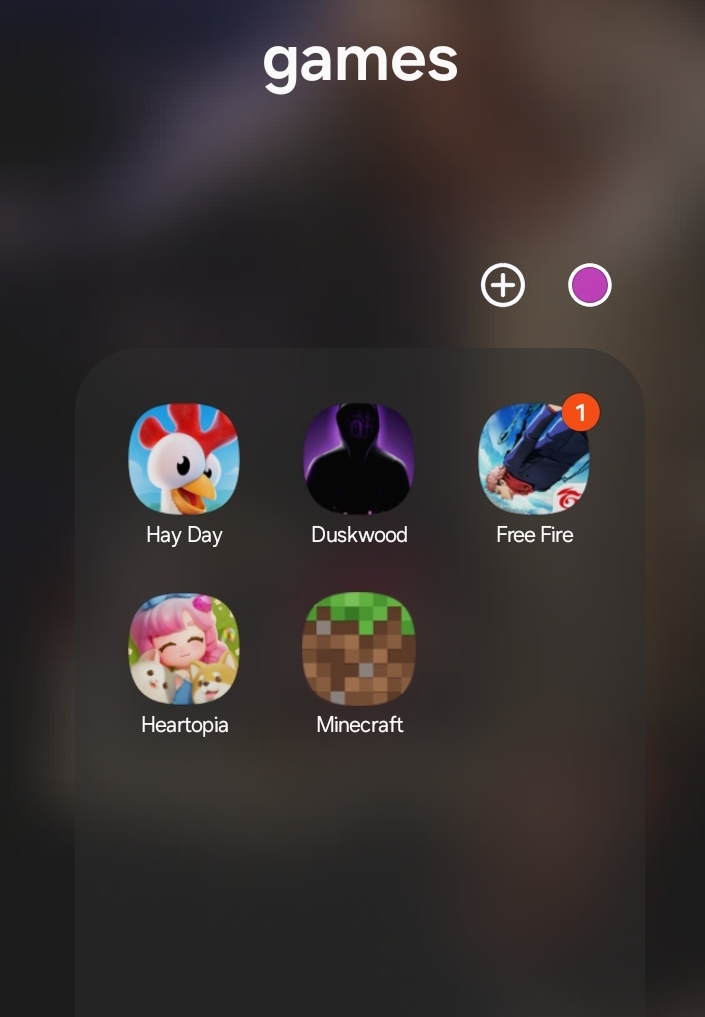This screenshot has height=1017, width=705.
Task: Add apps to the games folder
Action: tap(502, 286)
